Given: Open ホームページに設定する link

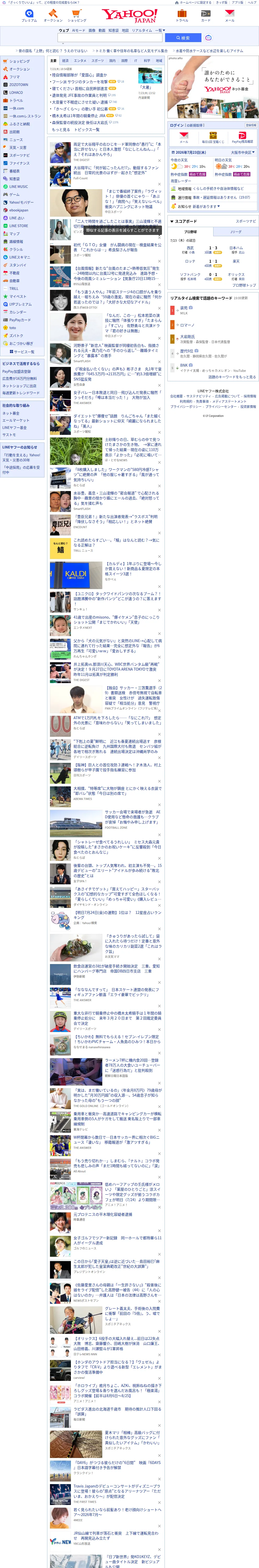Looking at the screenshot, I should tap(195, 2).
